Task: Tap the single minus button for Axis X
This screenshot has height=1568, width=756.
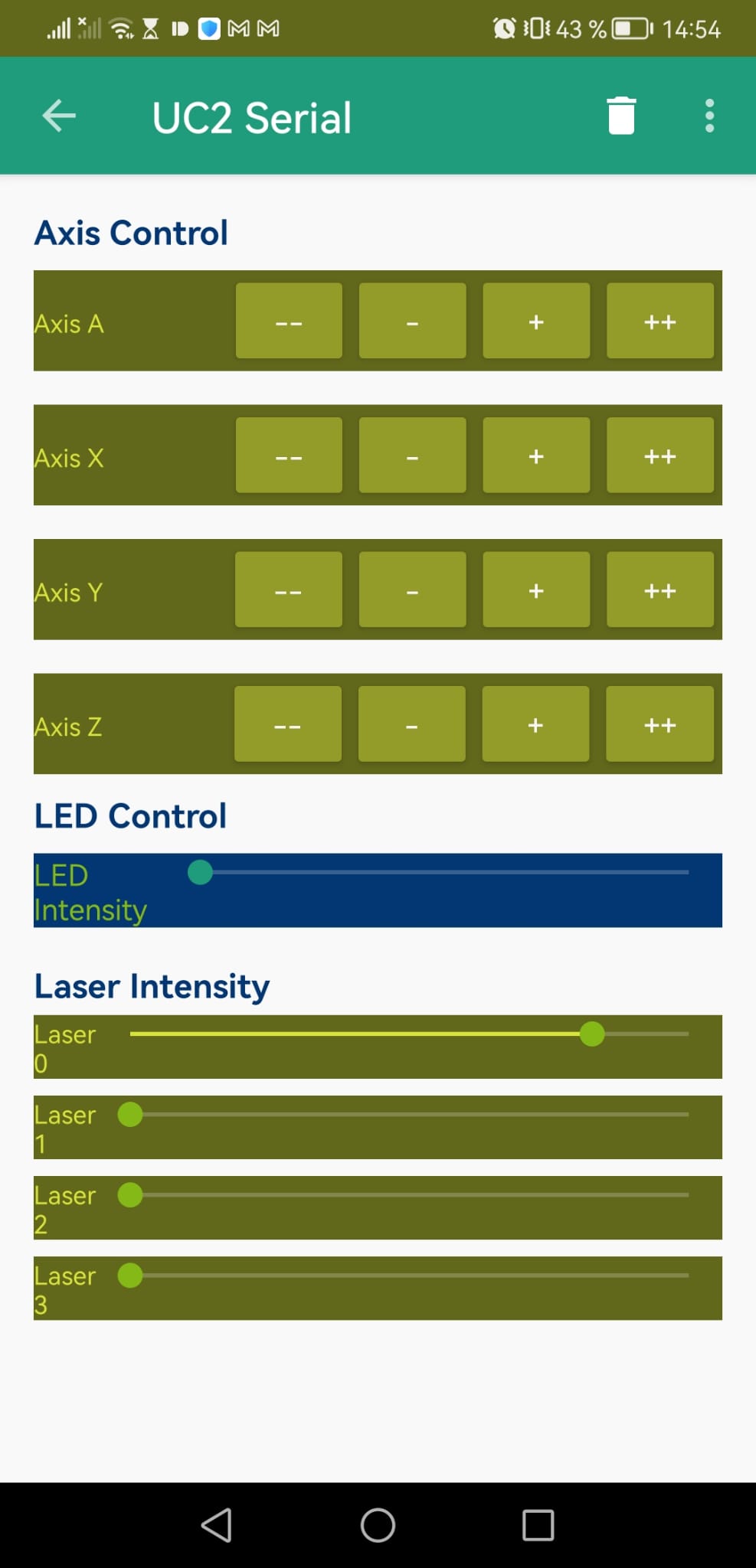Action: (x=412, y=456)
